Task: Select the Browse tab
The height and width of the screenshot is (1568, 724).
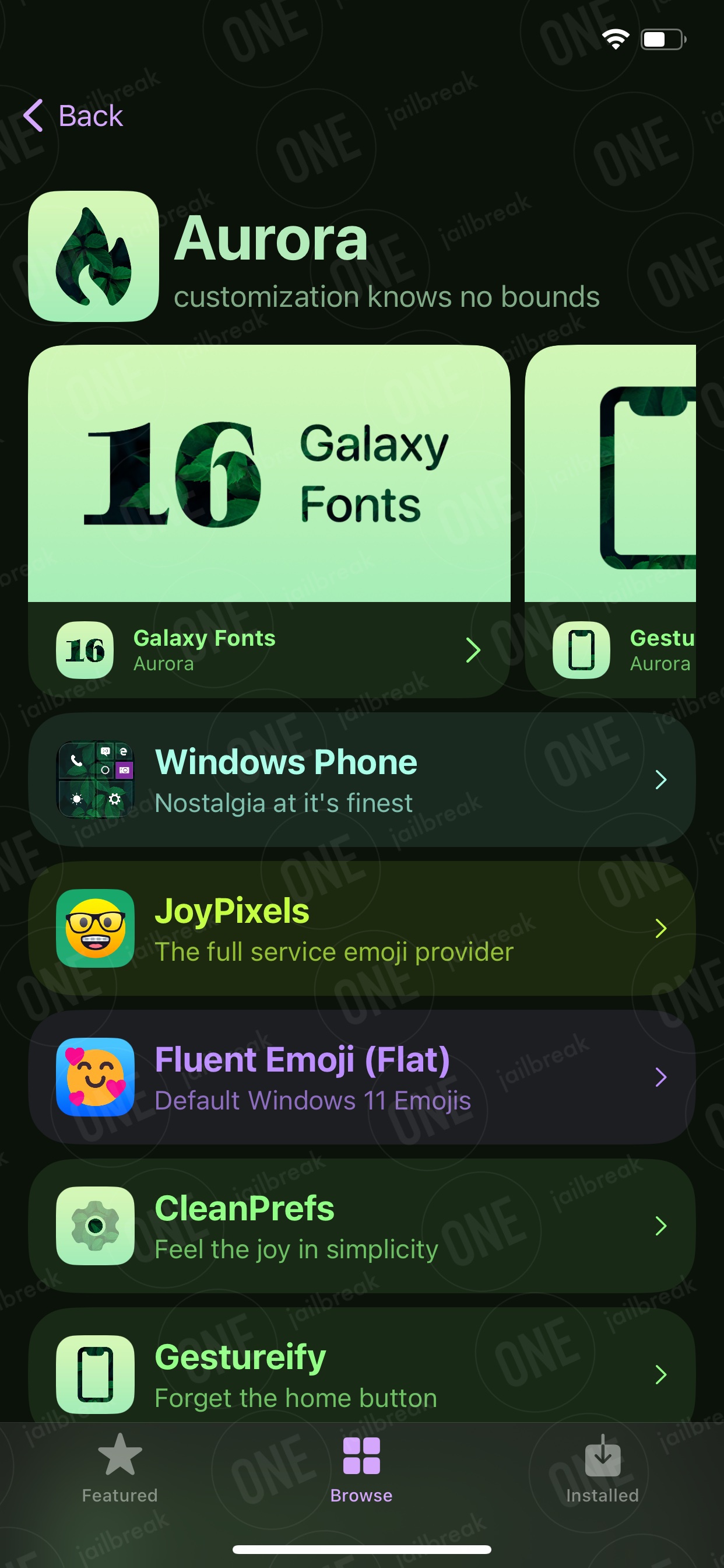Action: pos(361,1468)
